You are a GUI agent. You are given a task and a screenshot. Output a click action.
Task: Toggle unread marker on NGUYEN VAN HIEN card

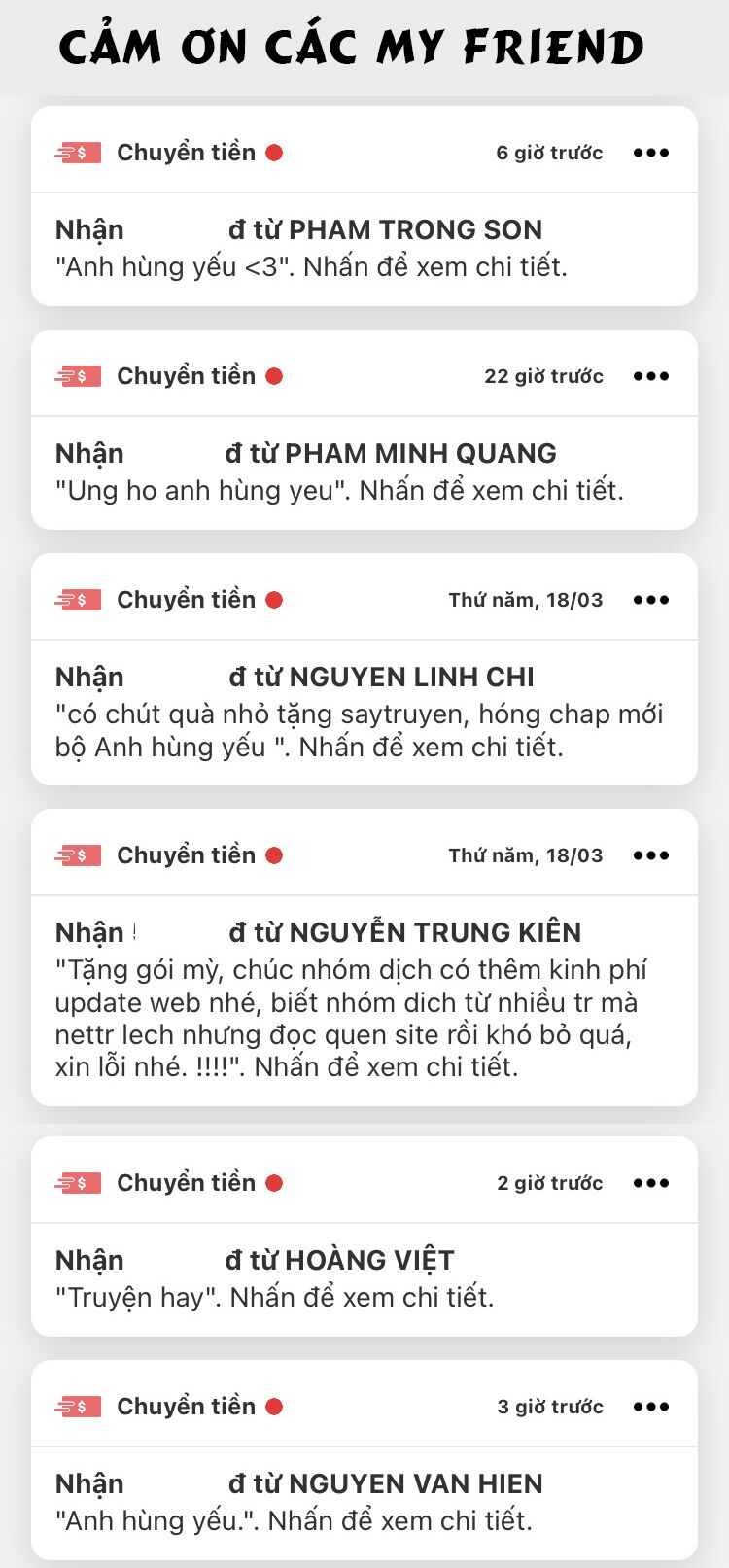[x=275, y=1406]
